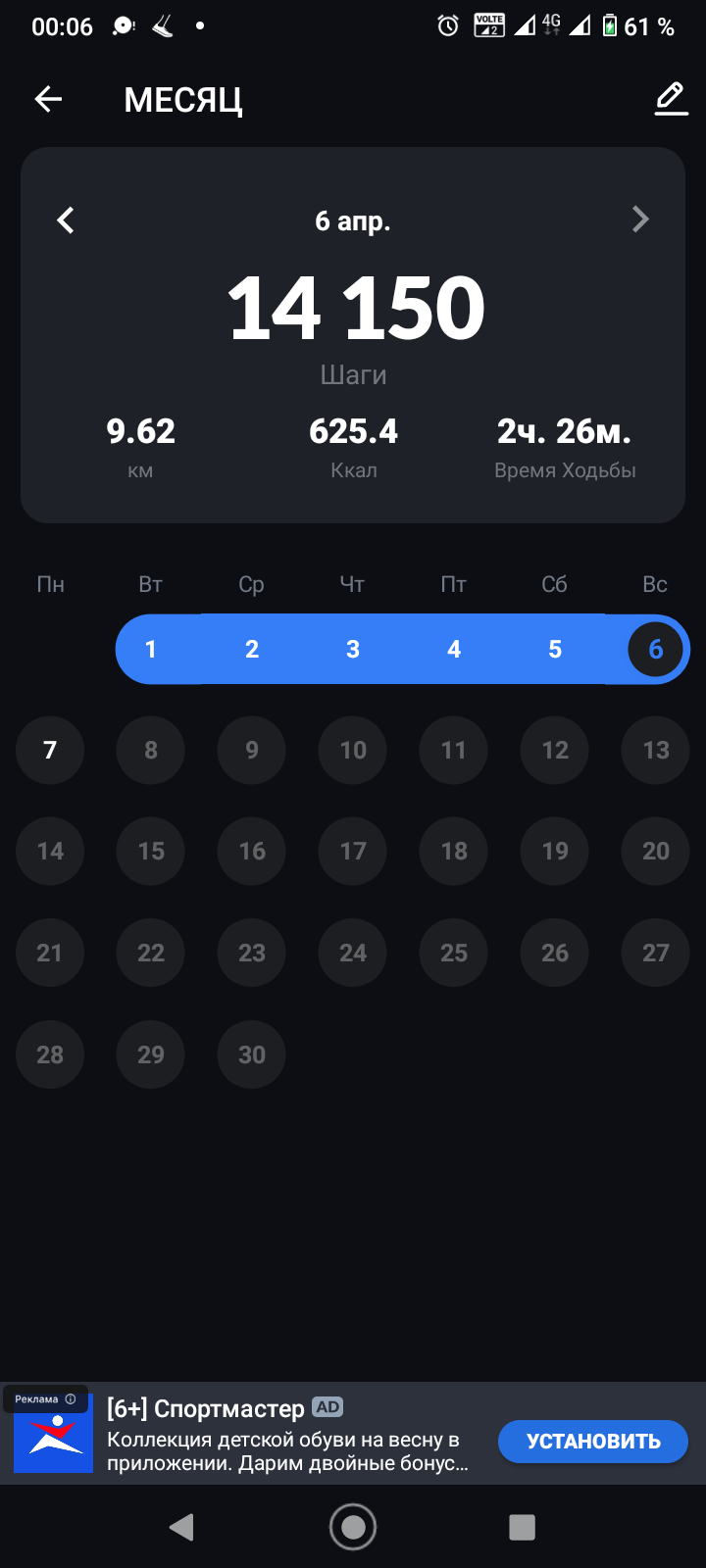This screenshot has width=706, height=1568.
Task: Open the Реклама ad info label
Action: 45,1398
